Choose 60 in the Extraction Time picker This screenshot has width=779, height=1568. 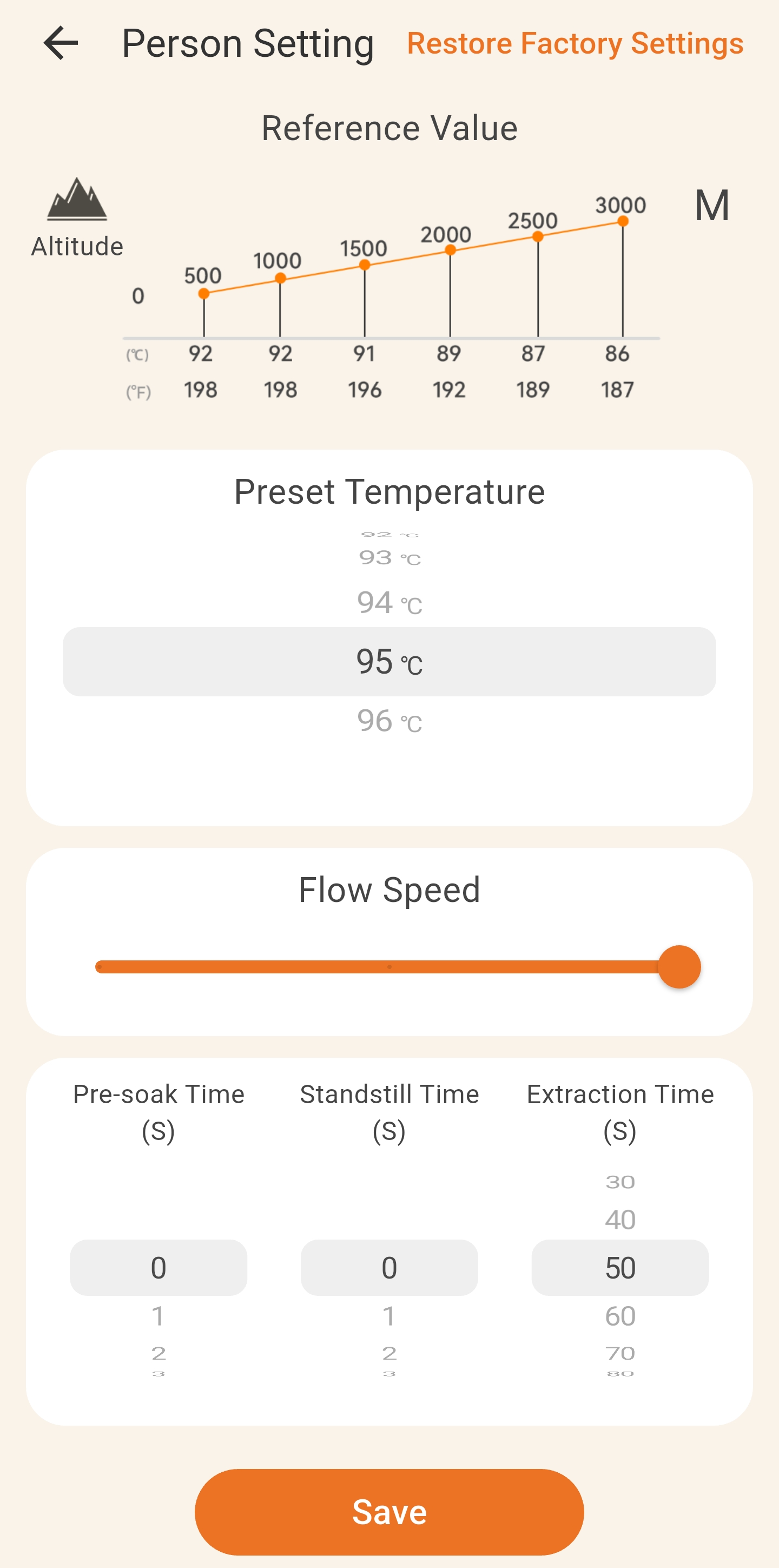[x=619, y=1316]
